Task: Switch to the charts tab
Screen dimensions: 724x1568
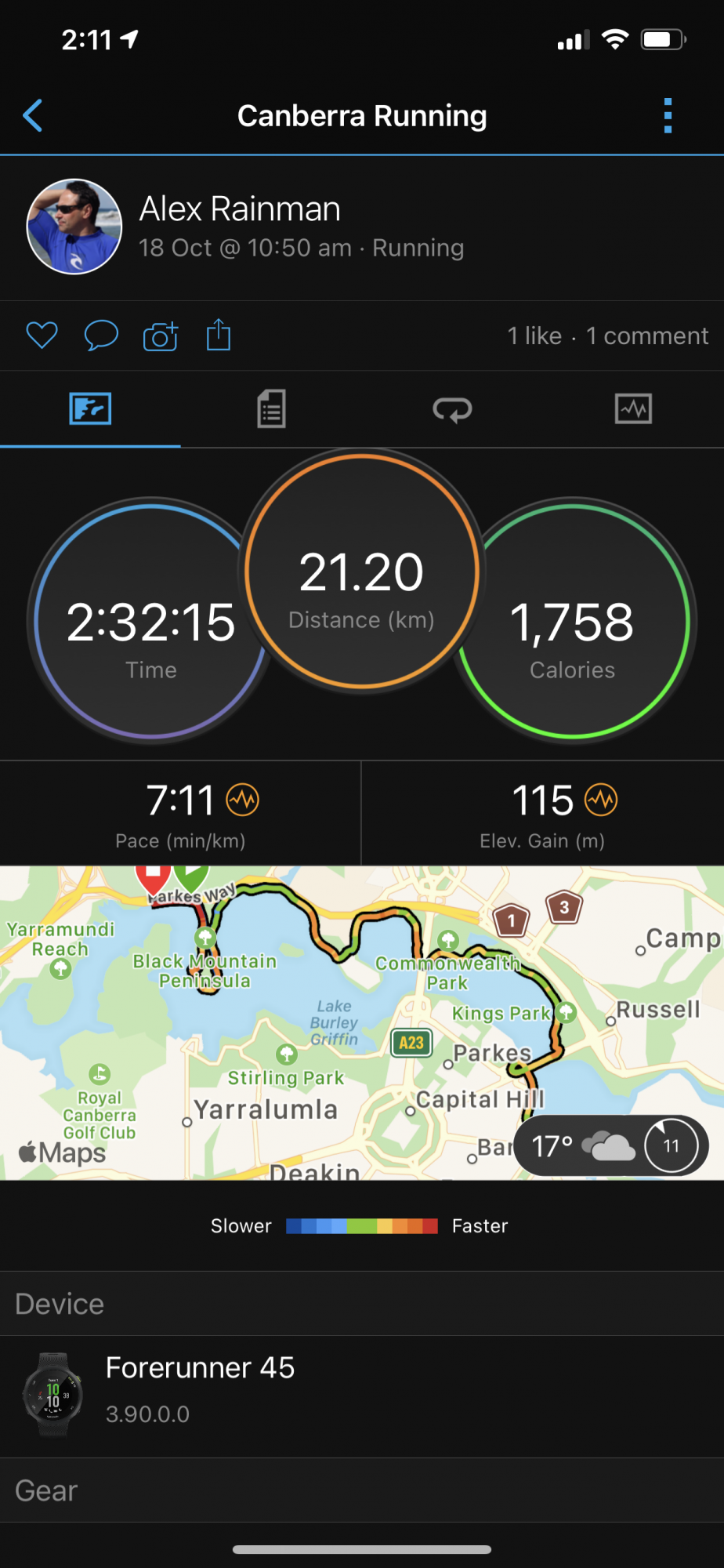Action: pos(633,409)
